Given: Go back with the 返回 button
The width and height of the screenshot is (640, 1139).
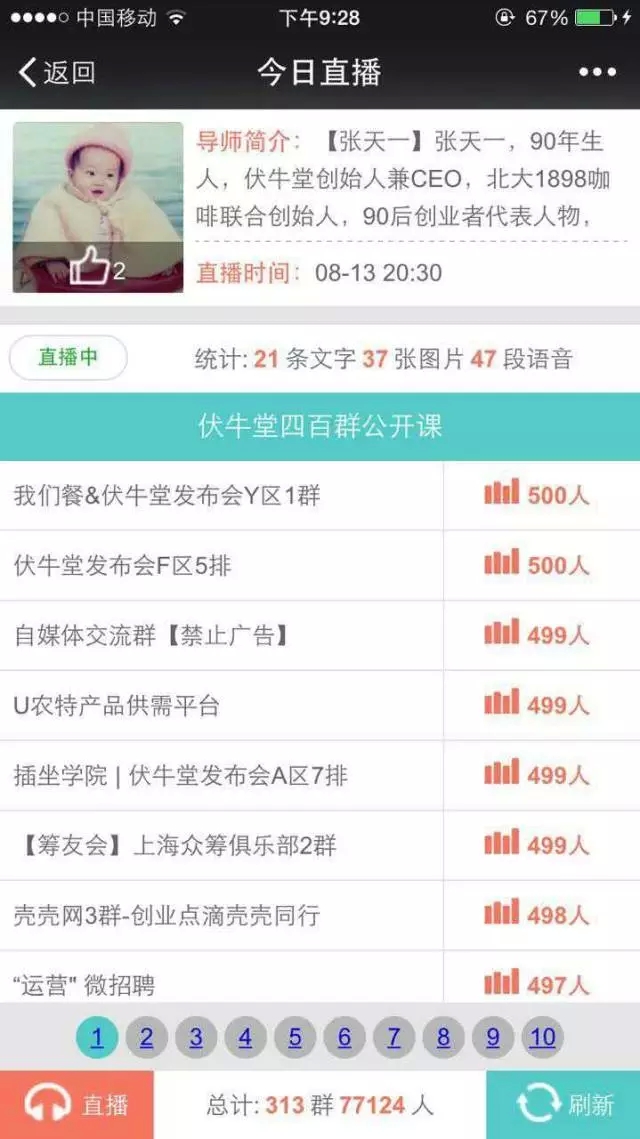Looking at the screenshot, I should click(57, 72).
